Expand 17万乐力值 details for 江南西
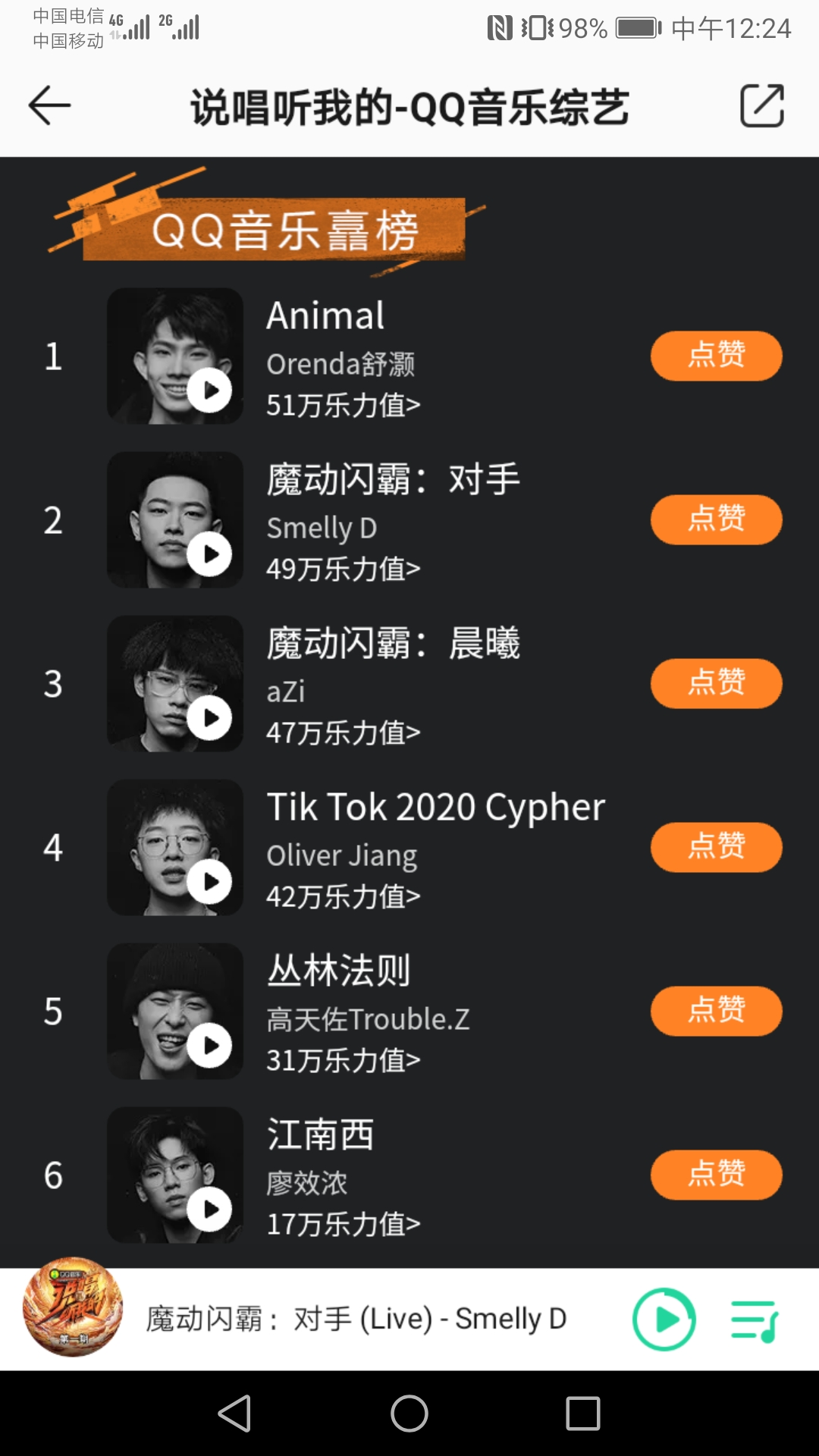This screenshot has height=1456, width=819. [x=342, y=1222]
